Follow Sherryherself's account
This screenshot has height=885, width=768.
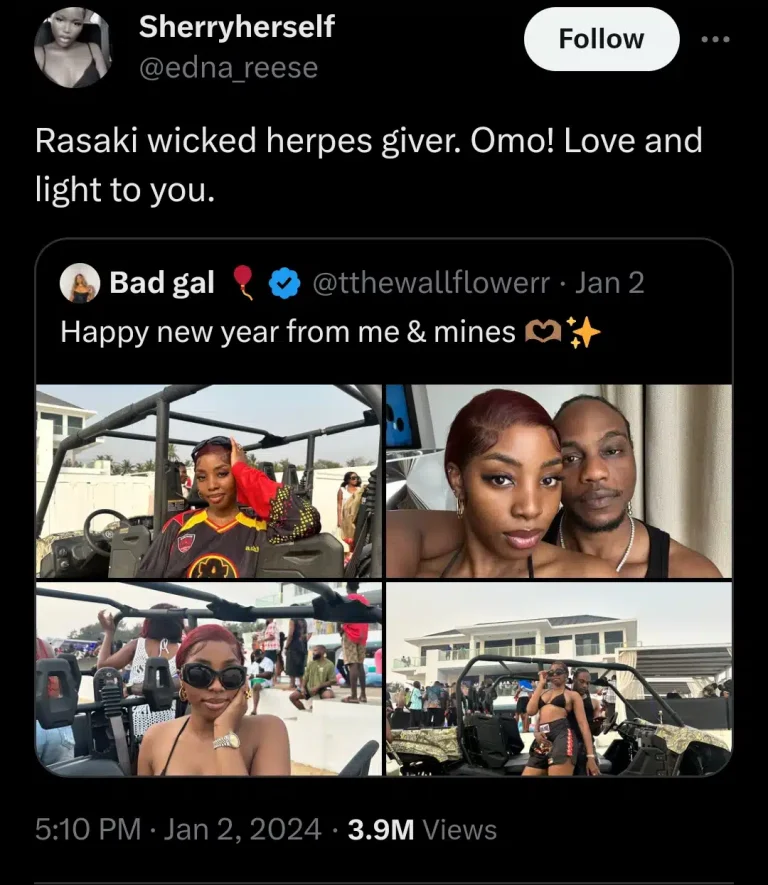click(601, 40)
